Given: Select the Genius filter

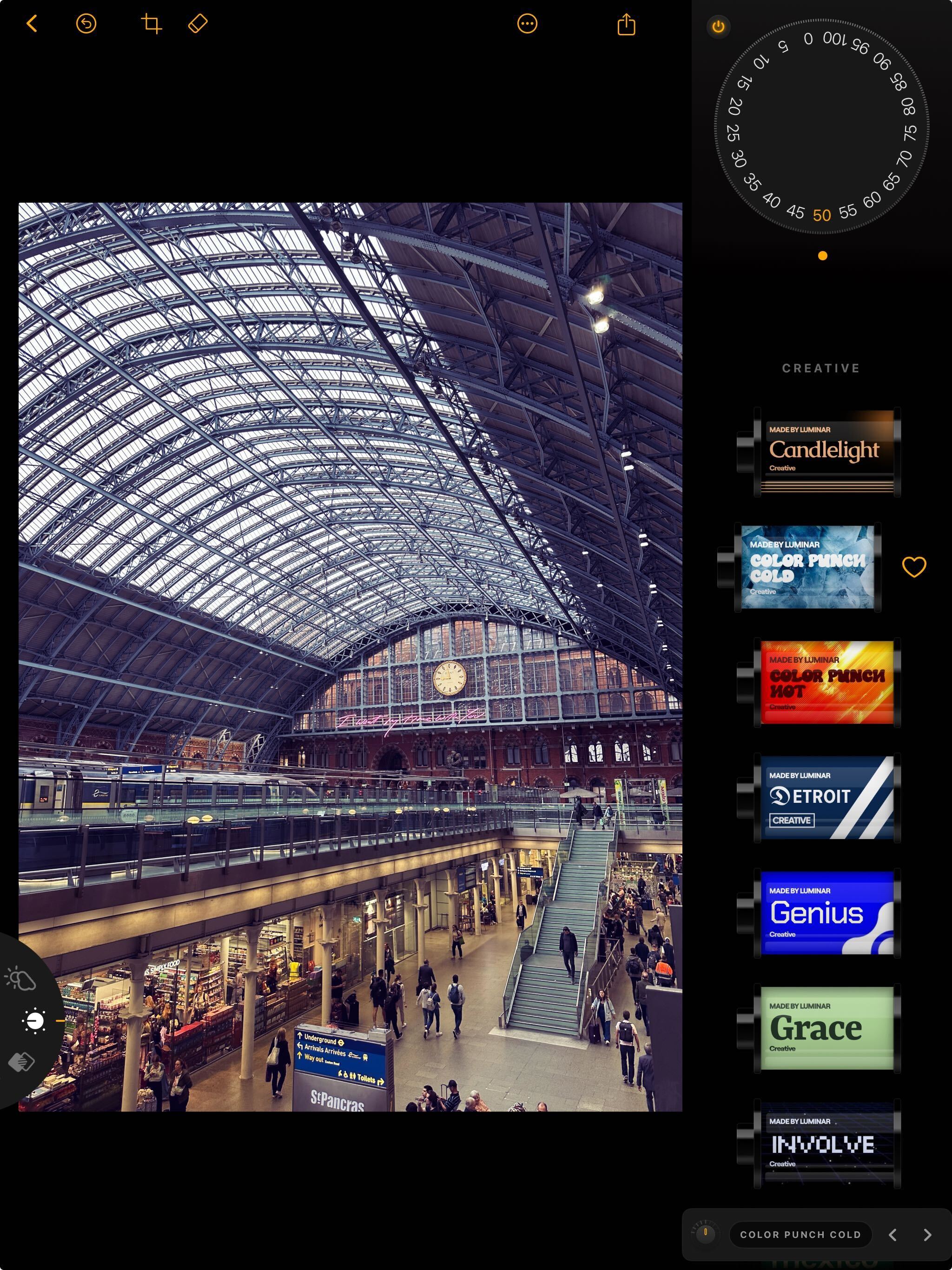Looking at the screenshot, I should (x=826, y=913).
